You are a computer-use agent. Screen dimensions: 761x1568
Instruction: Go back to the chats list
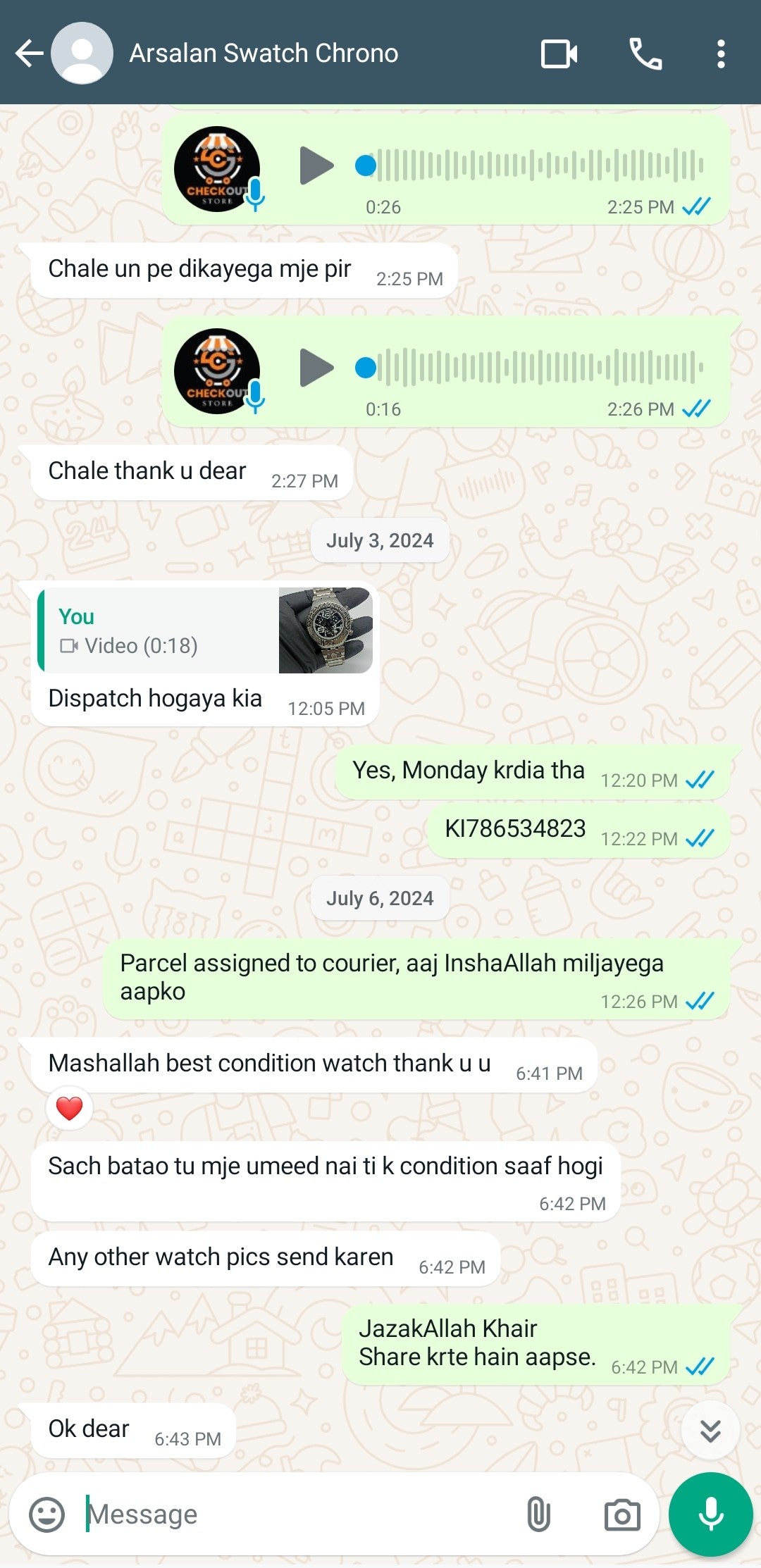pos(29,54)
